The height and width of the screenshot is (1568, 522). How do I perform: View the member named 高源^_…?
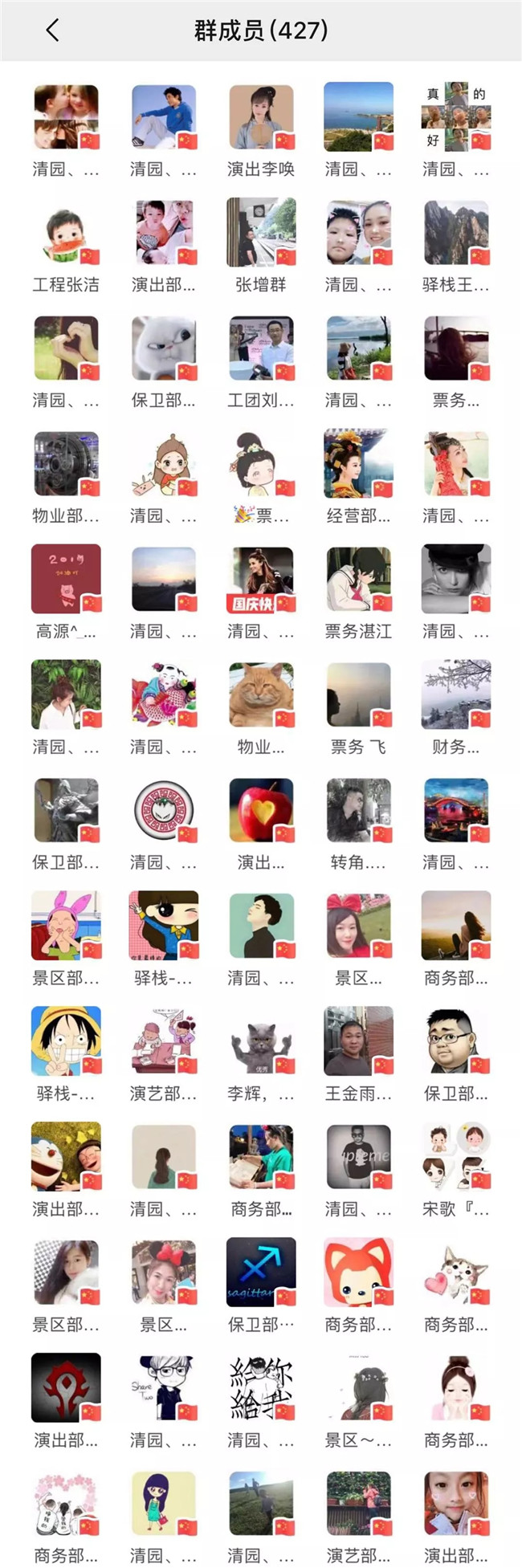click(66, 580)
